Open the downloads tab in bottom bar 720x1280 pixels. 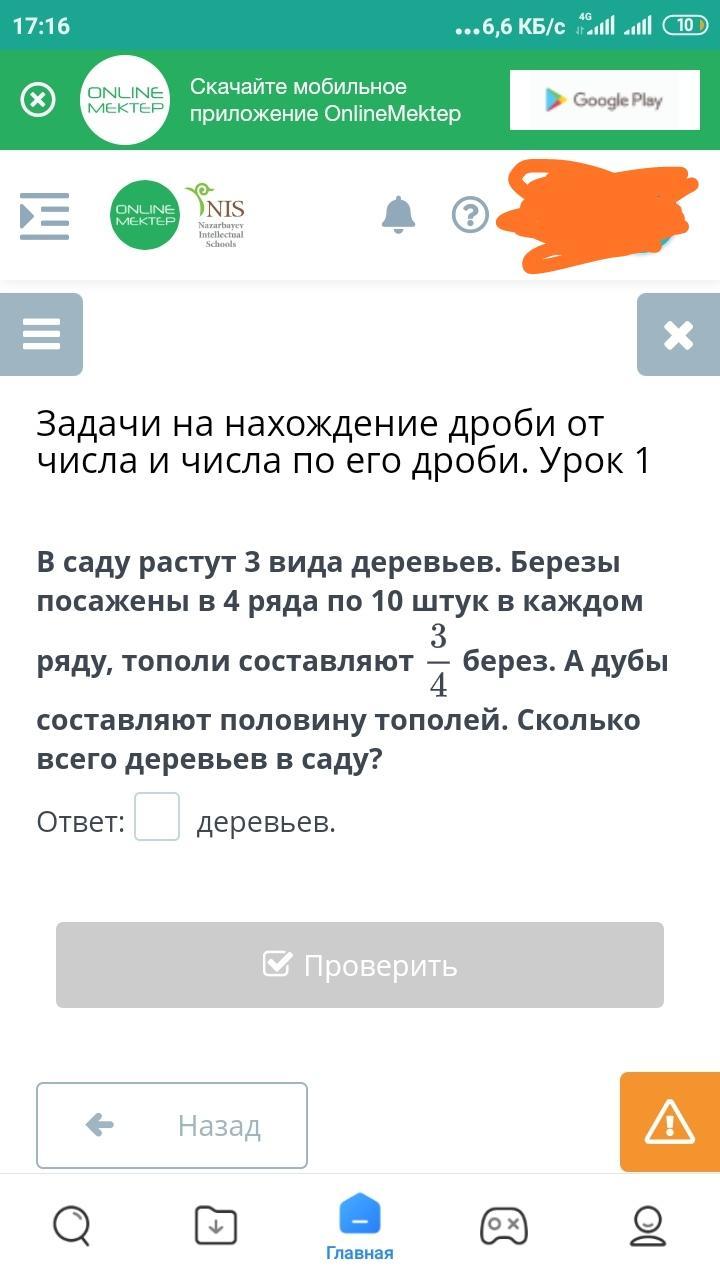click(216, 1225)
